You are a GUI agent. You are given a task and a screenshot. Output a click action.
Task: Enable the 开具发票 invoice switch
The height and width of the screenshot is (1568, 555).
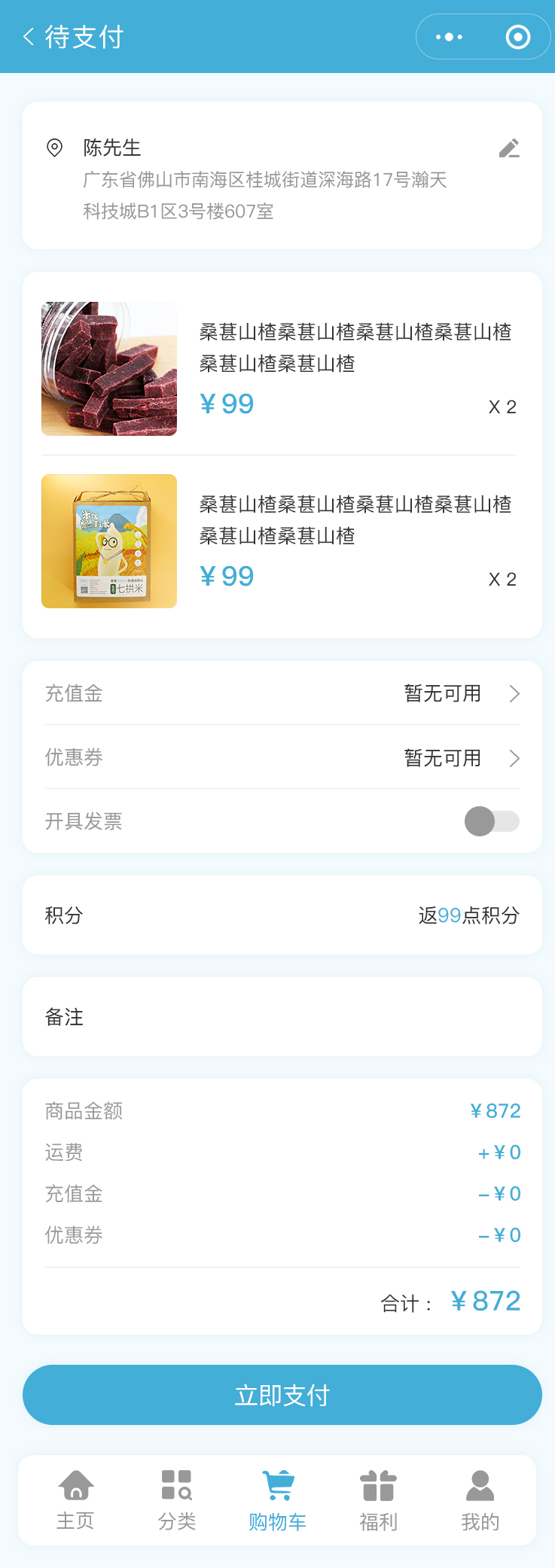(x=492, y=821)
